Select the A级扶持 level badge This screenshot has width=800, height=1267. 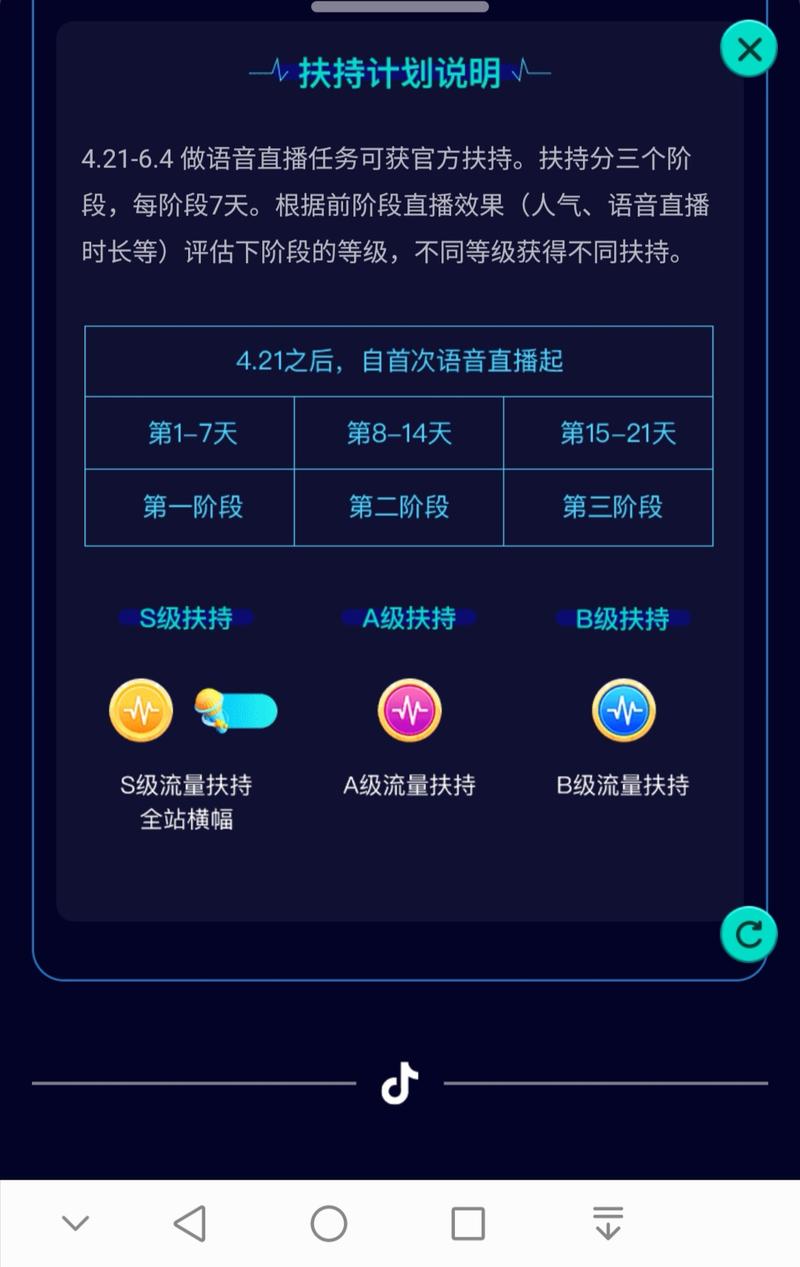pyautogui.click(x=410, y=620)
